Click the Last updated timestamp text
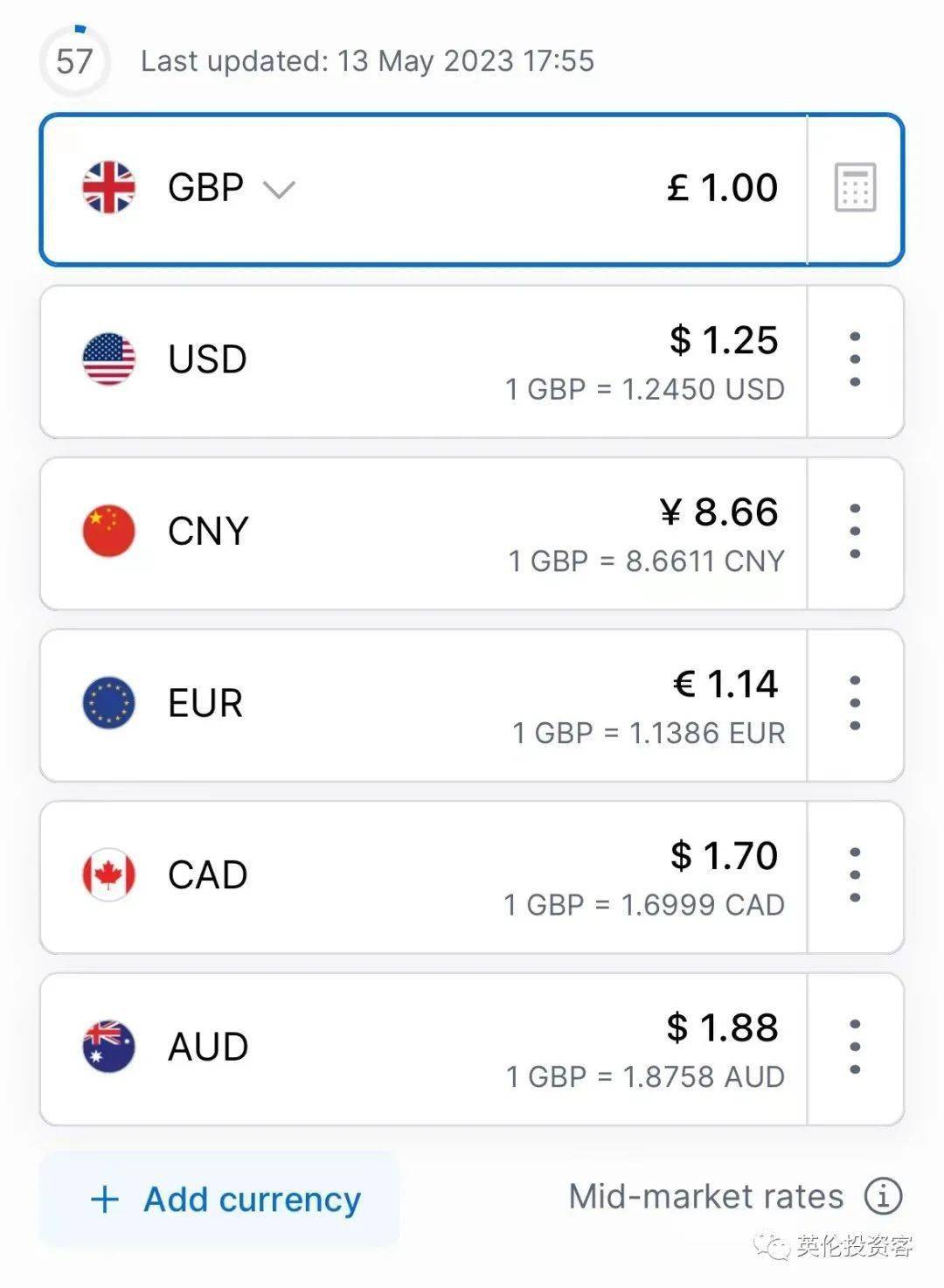 point(367,61)
